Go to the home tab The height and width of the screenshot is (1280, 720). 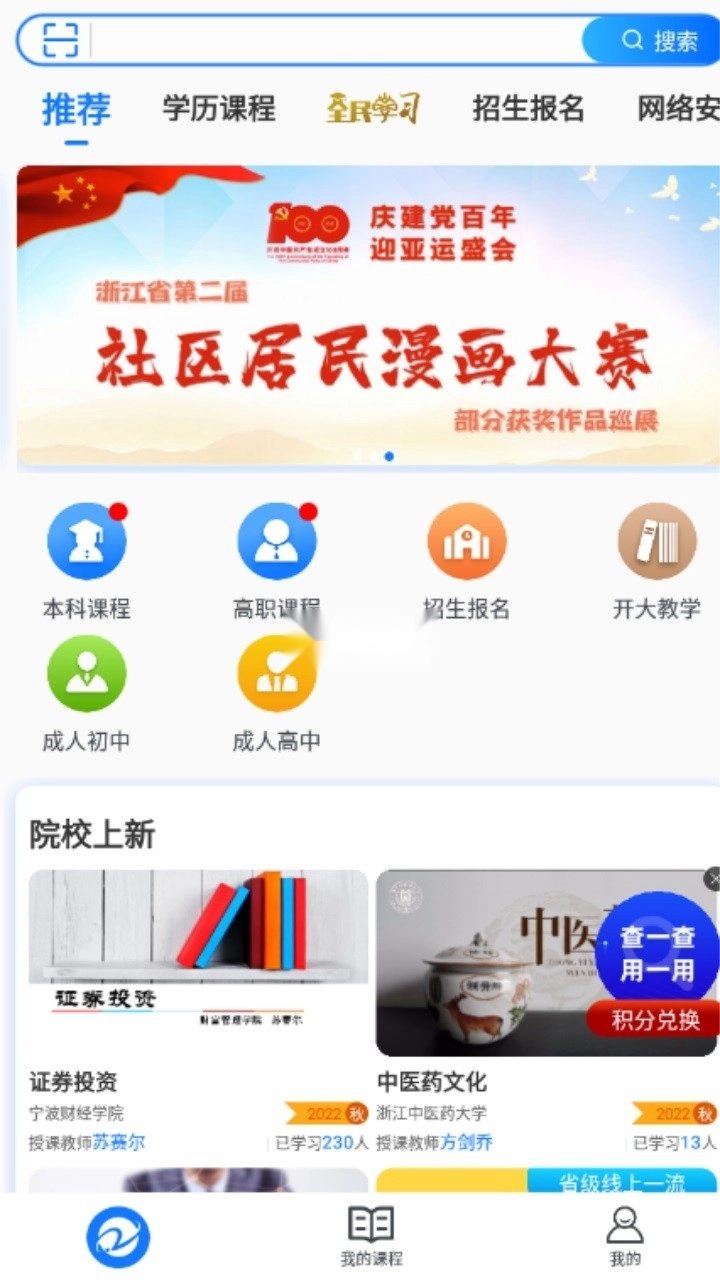pos(118,1236)
